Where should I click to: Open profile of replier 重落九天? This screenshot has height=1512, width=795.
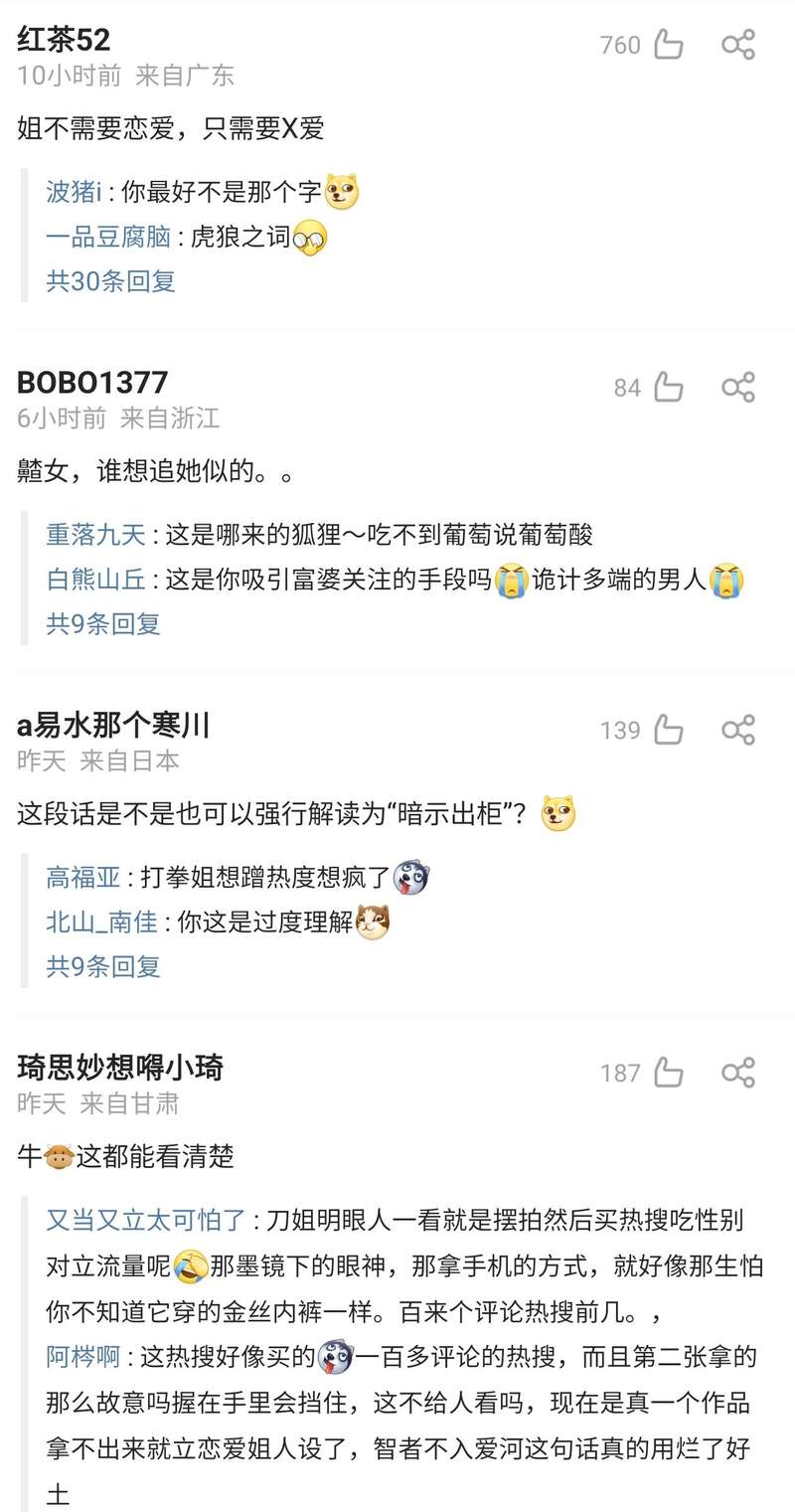pyautogui.click(x=94, y=535)
